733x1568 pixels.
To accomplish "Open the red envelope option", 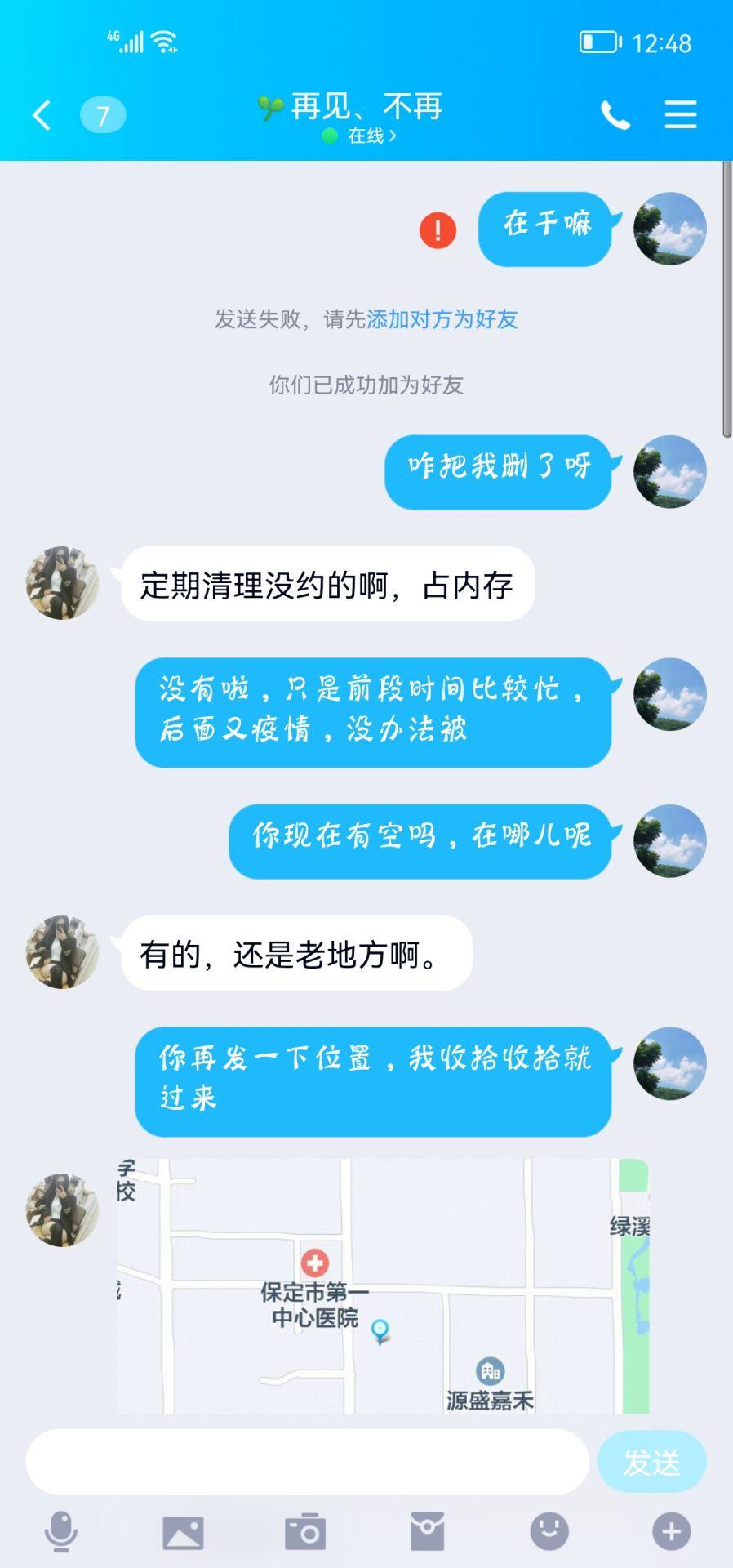I will point(427,1531).
